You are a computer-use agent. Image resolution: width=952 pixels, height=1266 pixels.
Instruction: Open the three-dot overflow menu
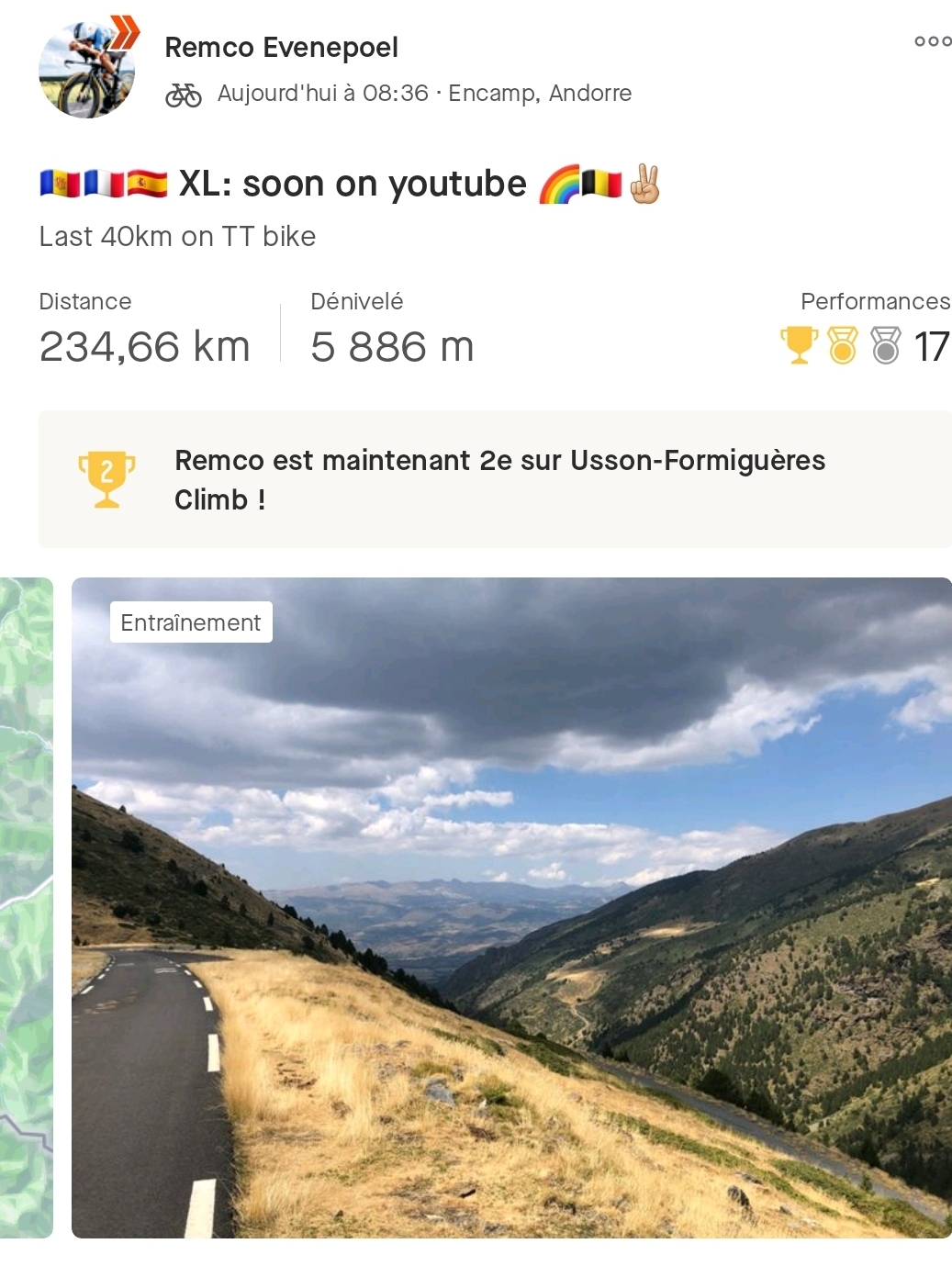(x=932, y=41)
